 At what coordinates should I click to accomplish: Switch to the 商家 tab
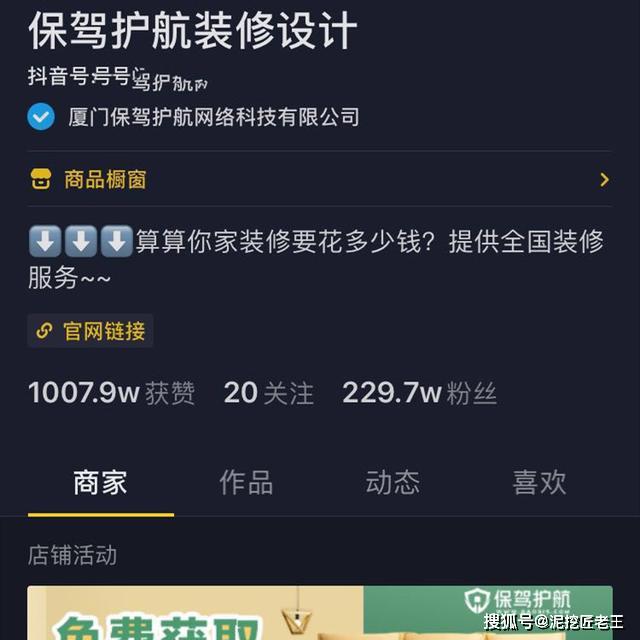(100, 482)
